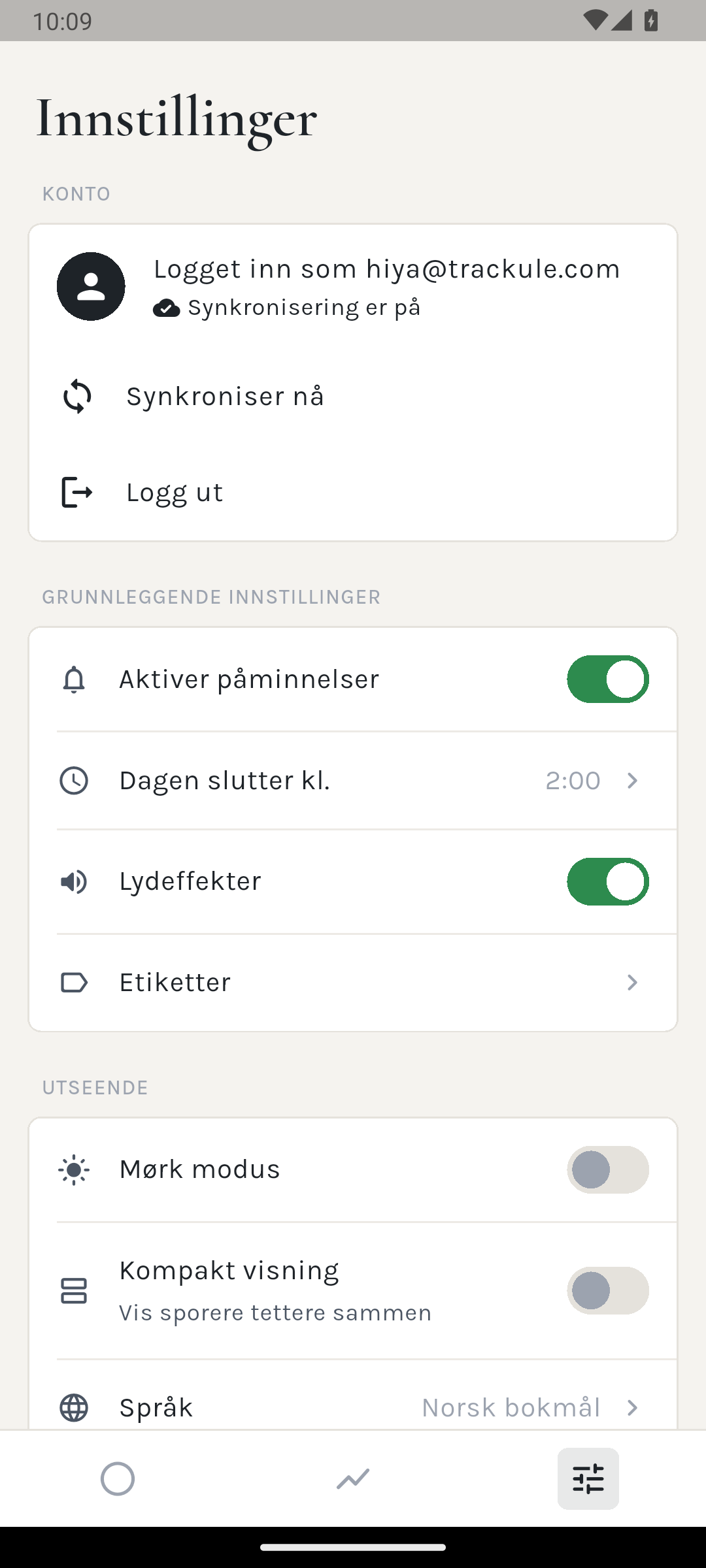Tap the sync arrows icon
Screen dimensions: 706x1568
(76, 396)
